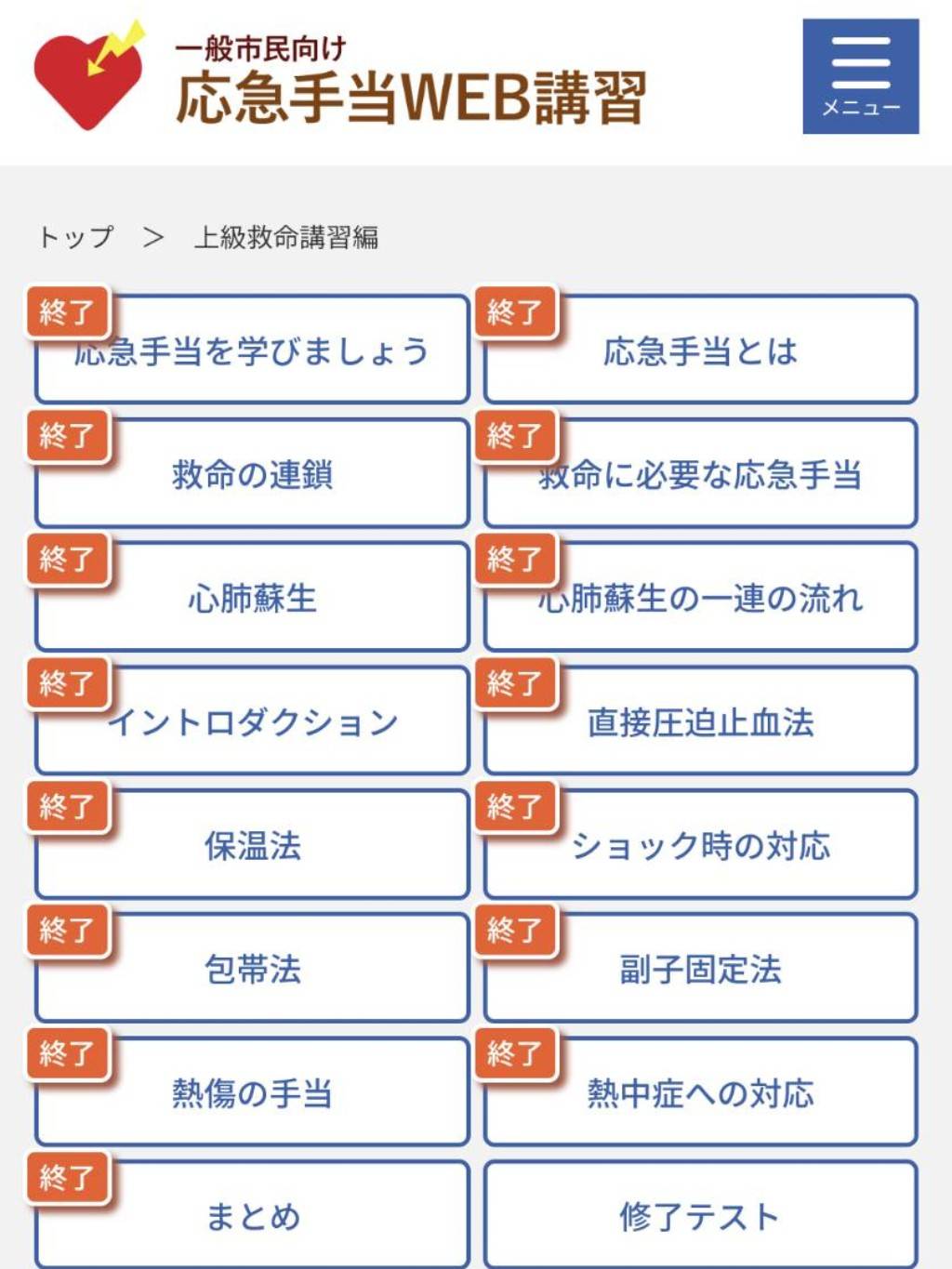Image resolution: width=952 pixels, height=1269 pixels.
Task: Open the ショック時の対応 lesson
Action: [699, 846]
